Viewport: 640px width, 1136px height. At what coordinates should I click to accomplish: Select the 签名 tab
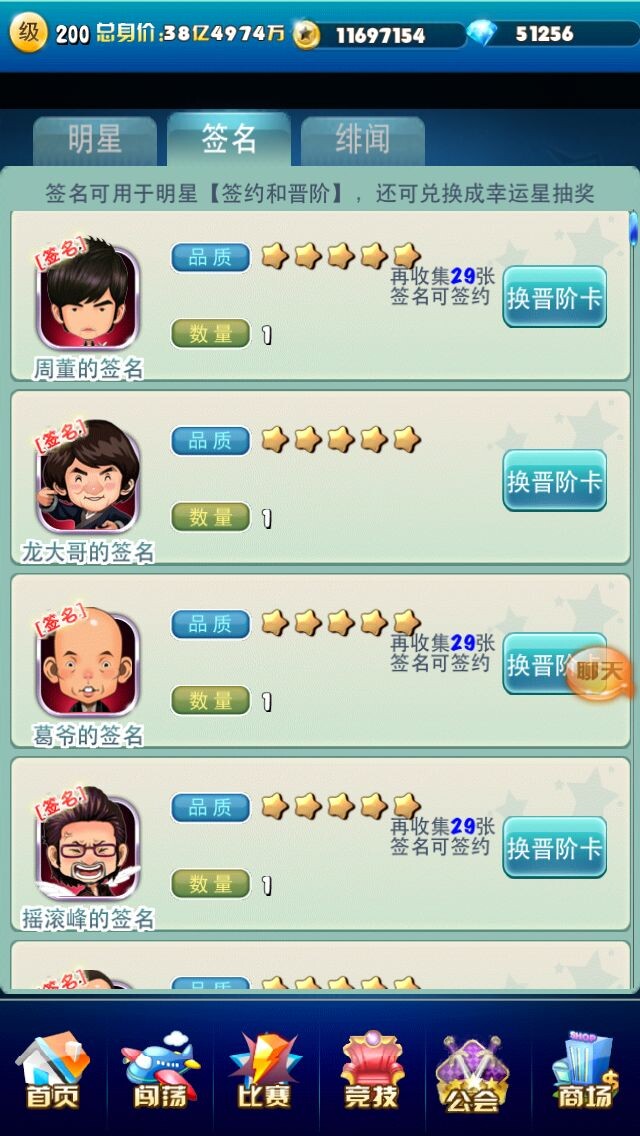point(229,139)
